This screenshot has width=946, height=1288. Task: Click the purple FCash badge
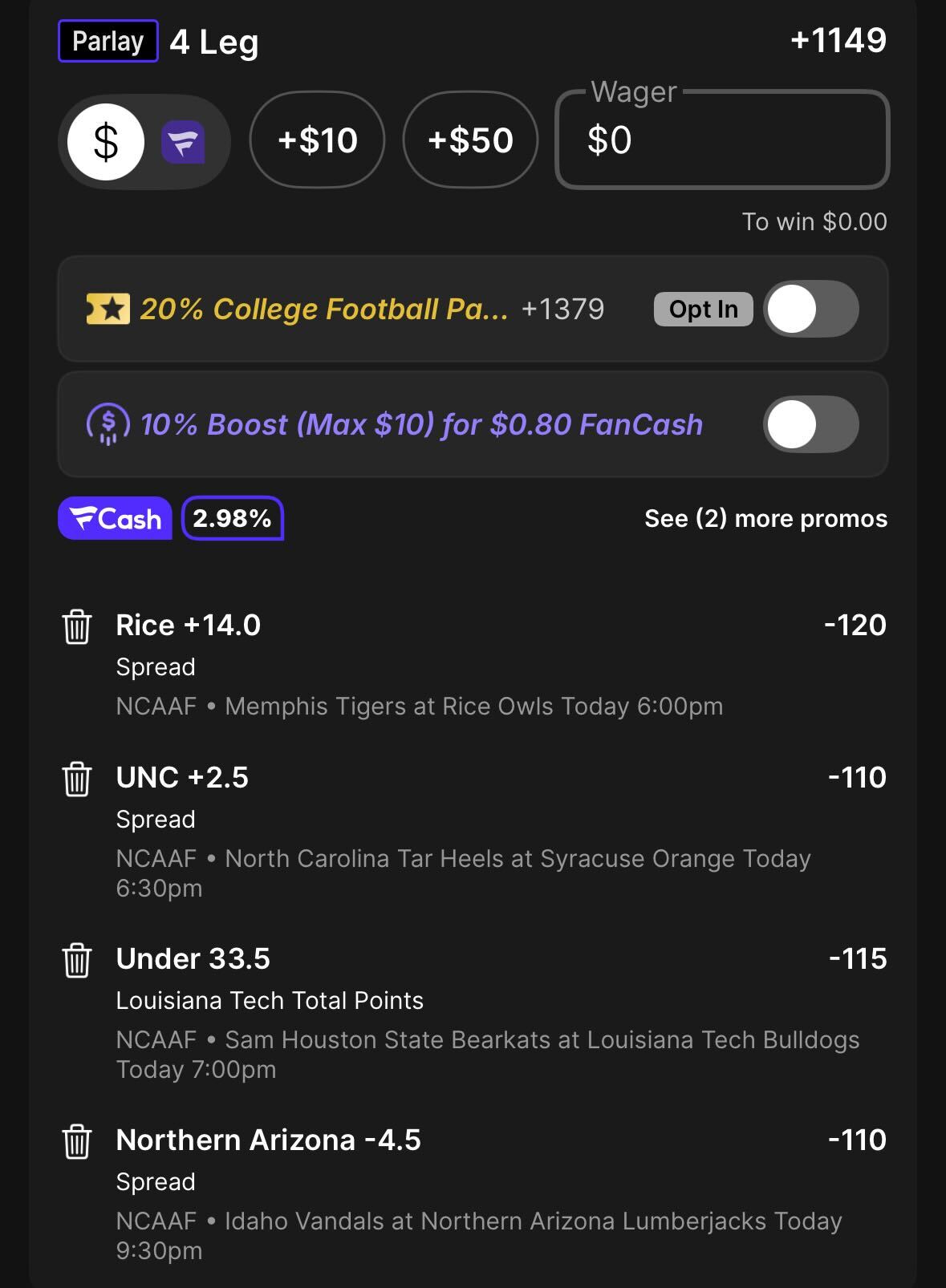coord(115,519)
